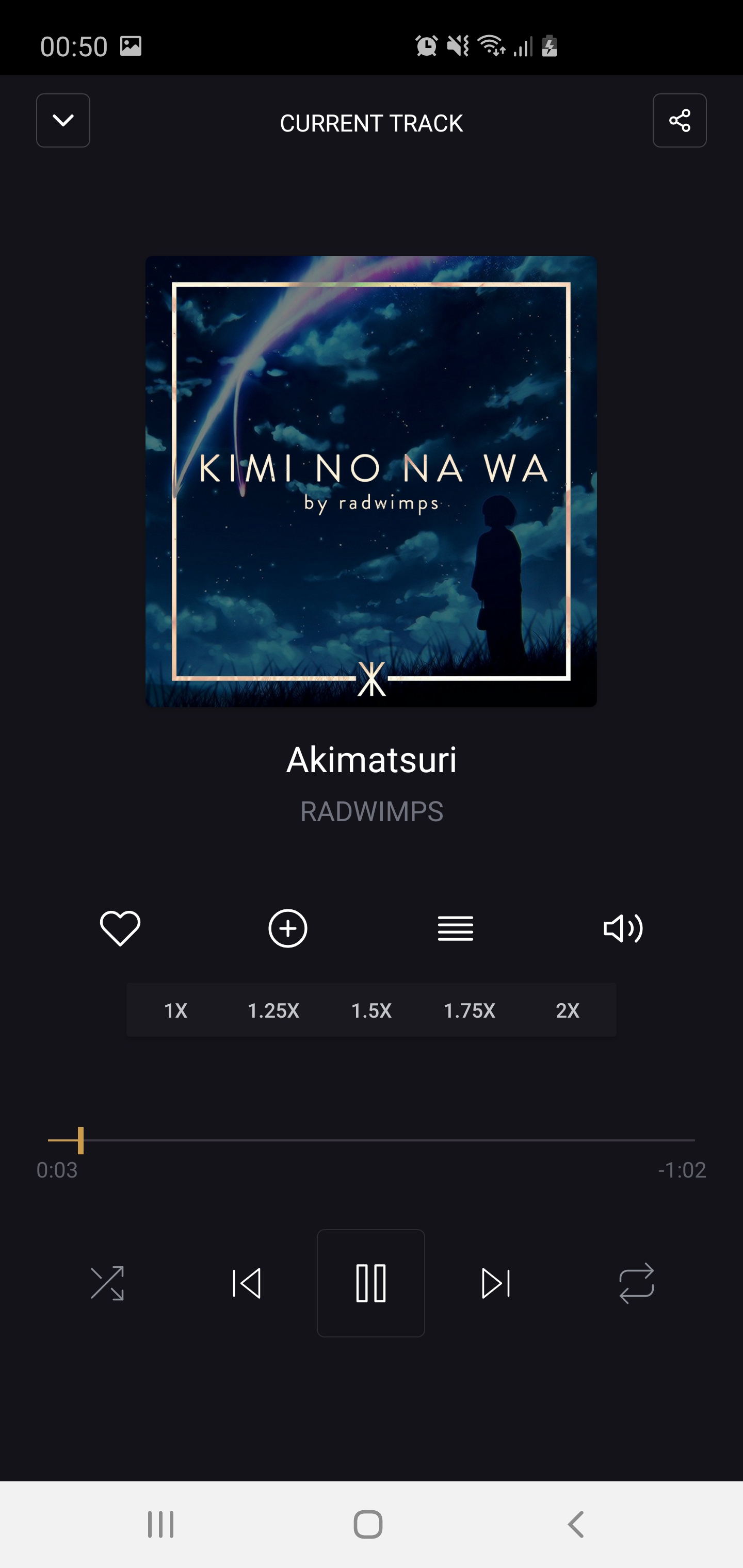Open the volume control
Screen dimensions: 743x1568
click(x=622, y=928)
